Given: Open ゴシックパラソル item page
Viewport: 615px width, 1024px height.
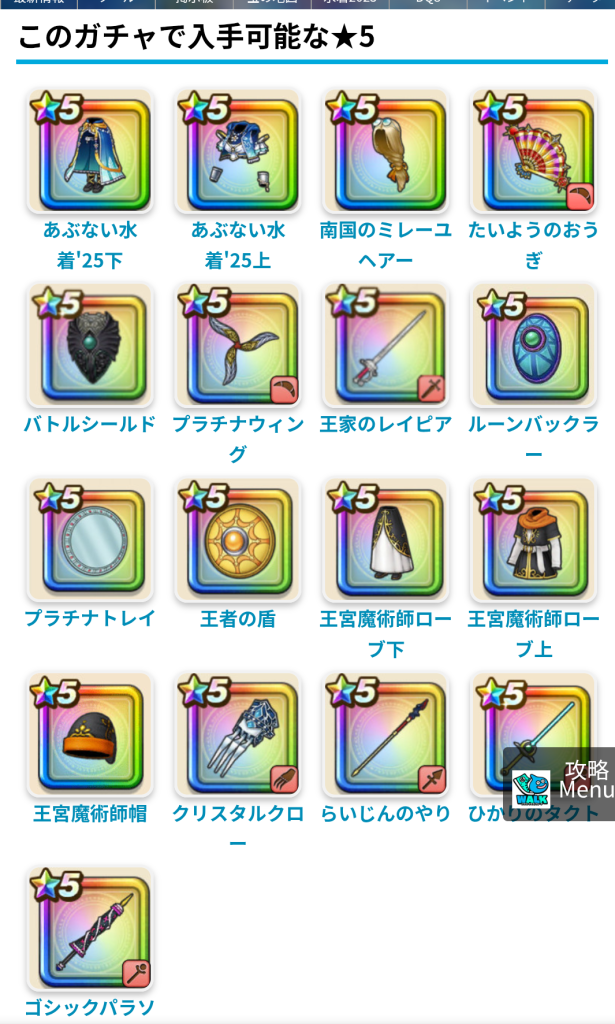Looking at the screenshot, I should click(90, 930).
